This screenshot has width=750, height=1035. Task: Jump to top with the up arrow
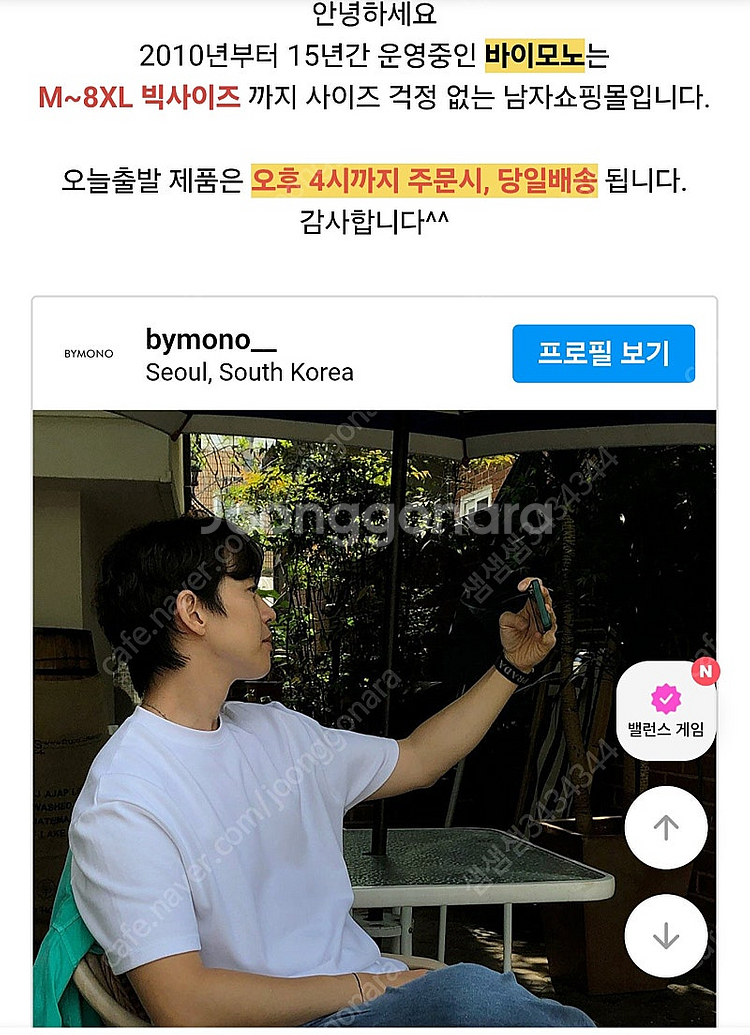(665, 828)
